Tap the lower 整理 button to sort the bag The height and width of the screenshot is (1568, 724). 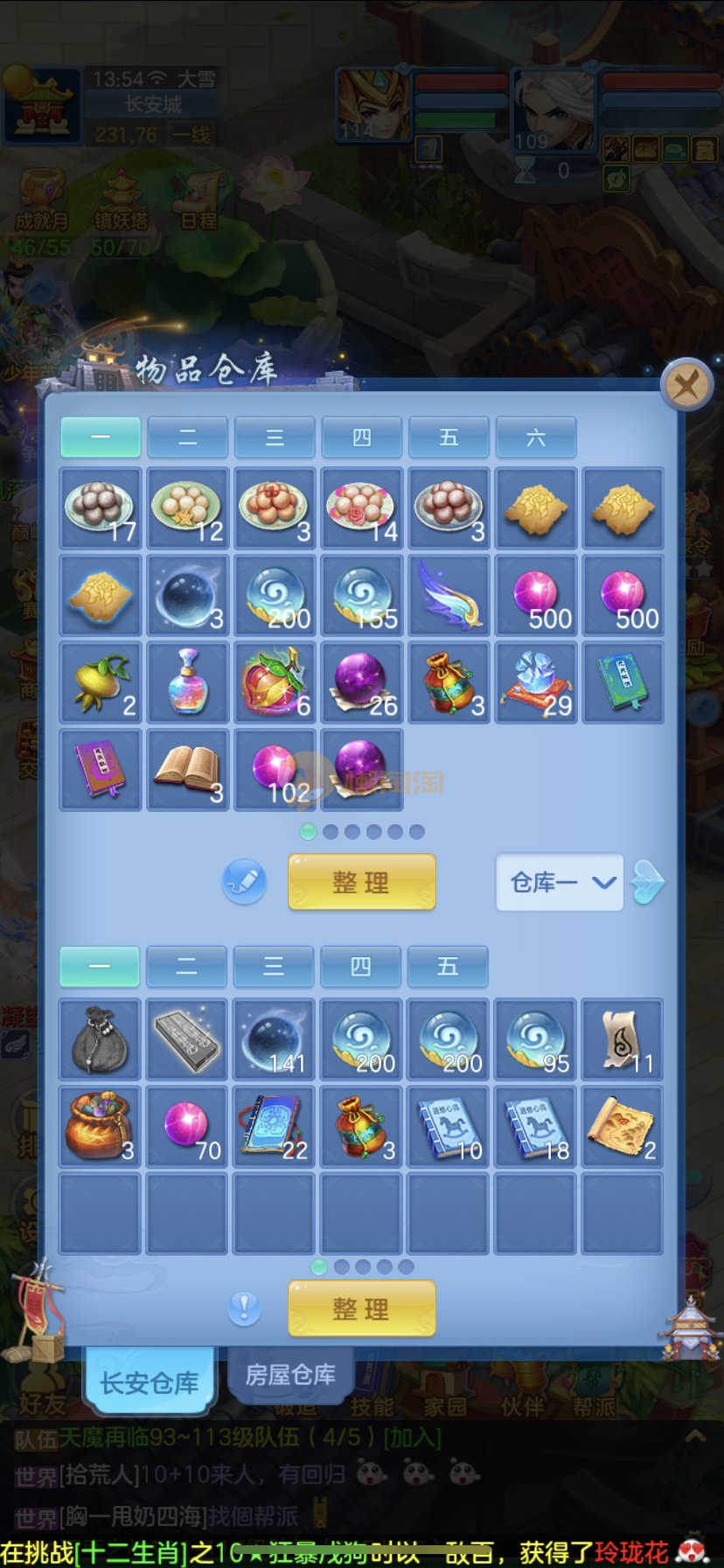(361, 1308)
